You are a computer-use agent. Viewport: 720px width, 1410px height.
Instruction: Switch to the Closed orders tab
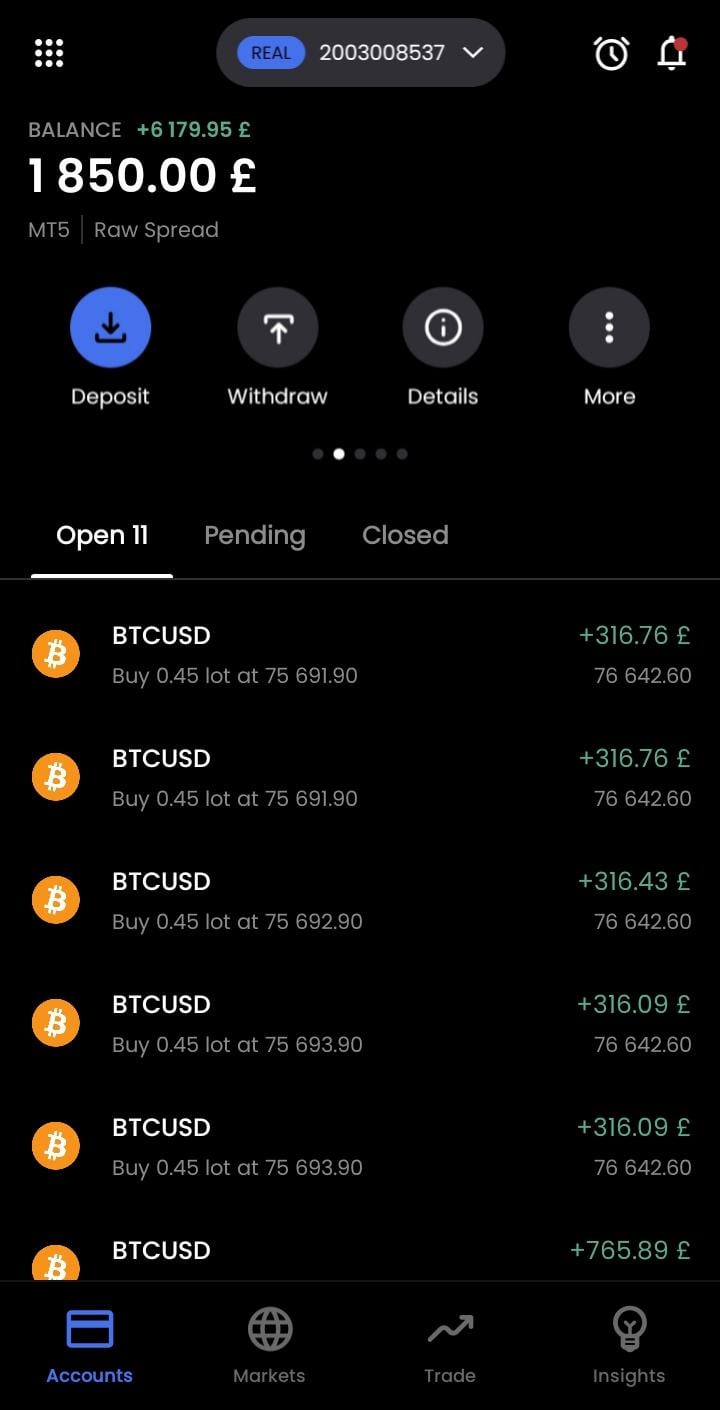tap(405, 536)
